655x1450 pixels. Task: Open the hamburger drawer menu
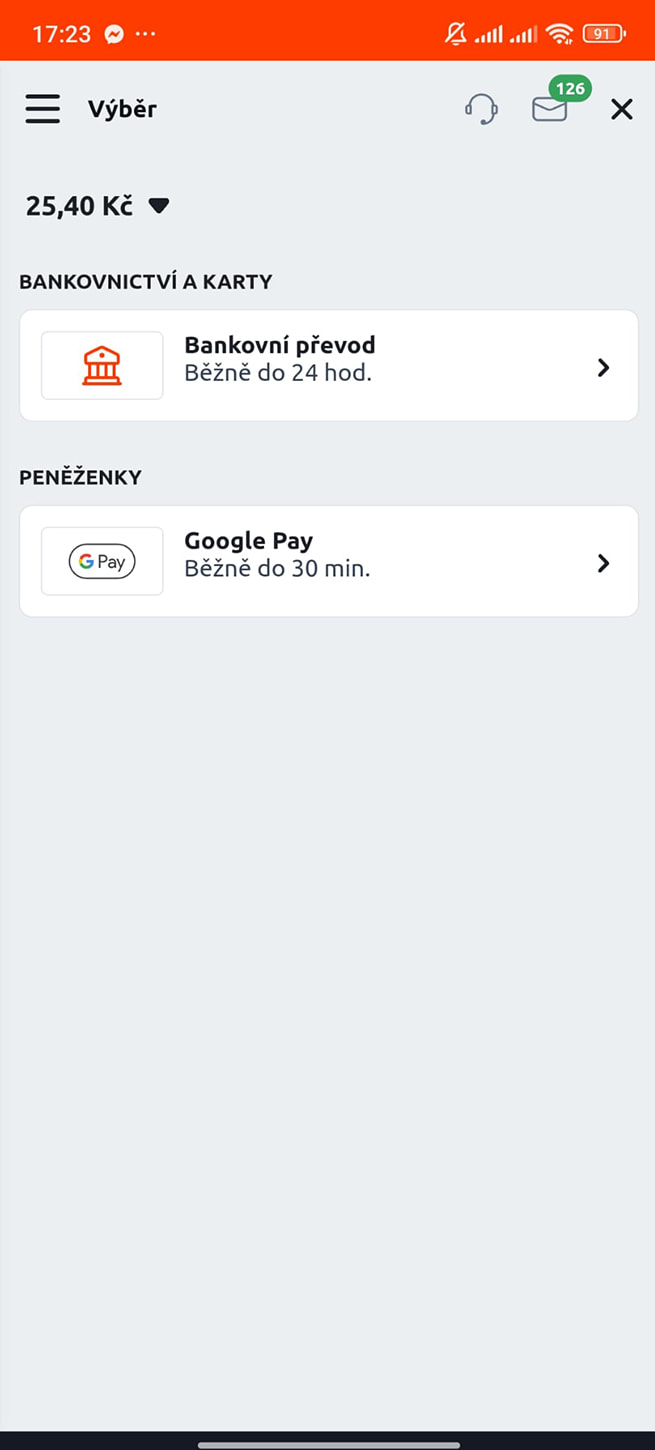click(43, 109)
